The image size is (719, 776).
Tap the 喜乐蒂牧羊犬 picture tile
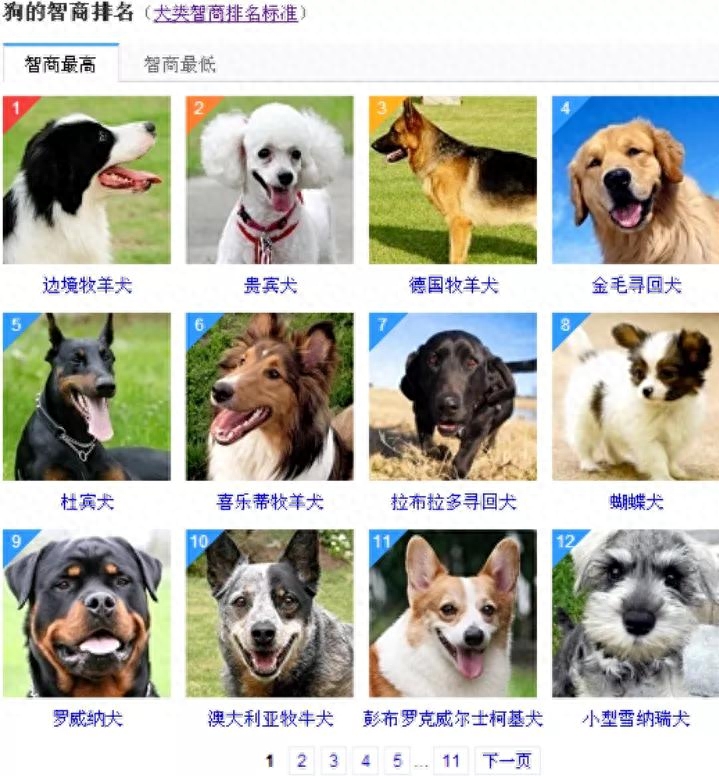pyautogui.click(x=270, y=397)
